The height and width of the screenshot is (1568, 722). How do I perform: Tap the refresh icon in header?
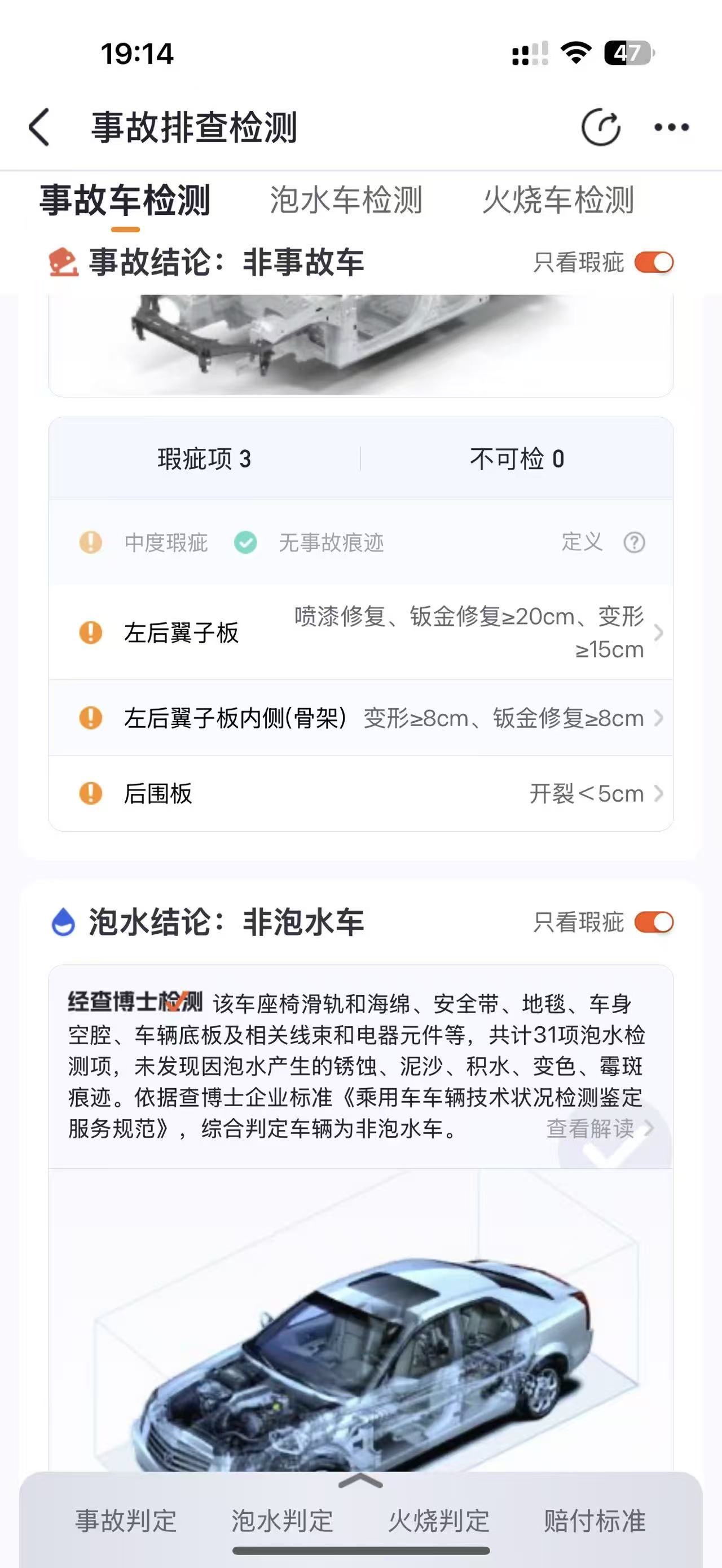[x=600, y=127]
